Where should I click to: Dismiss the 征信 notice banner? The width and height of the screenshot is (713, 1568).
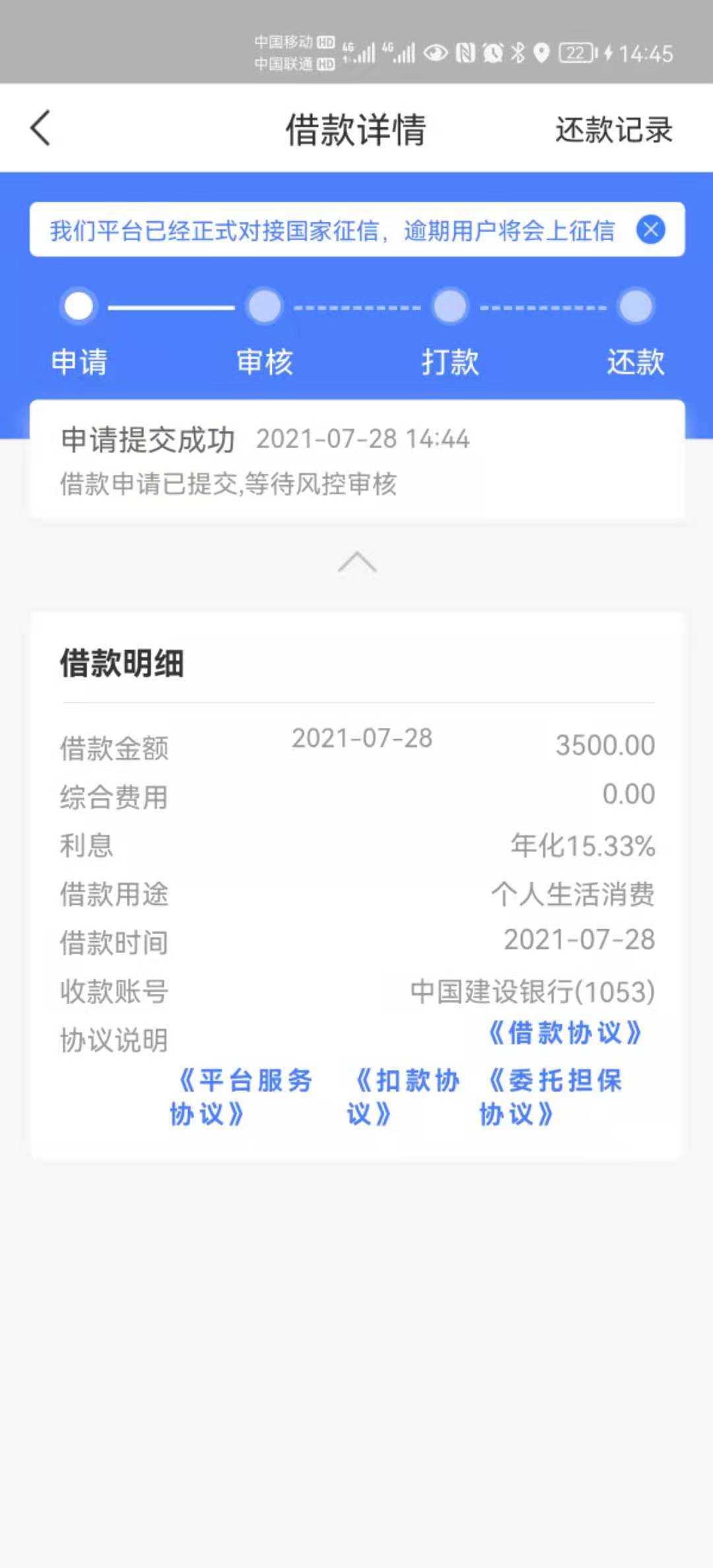650,230
